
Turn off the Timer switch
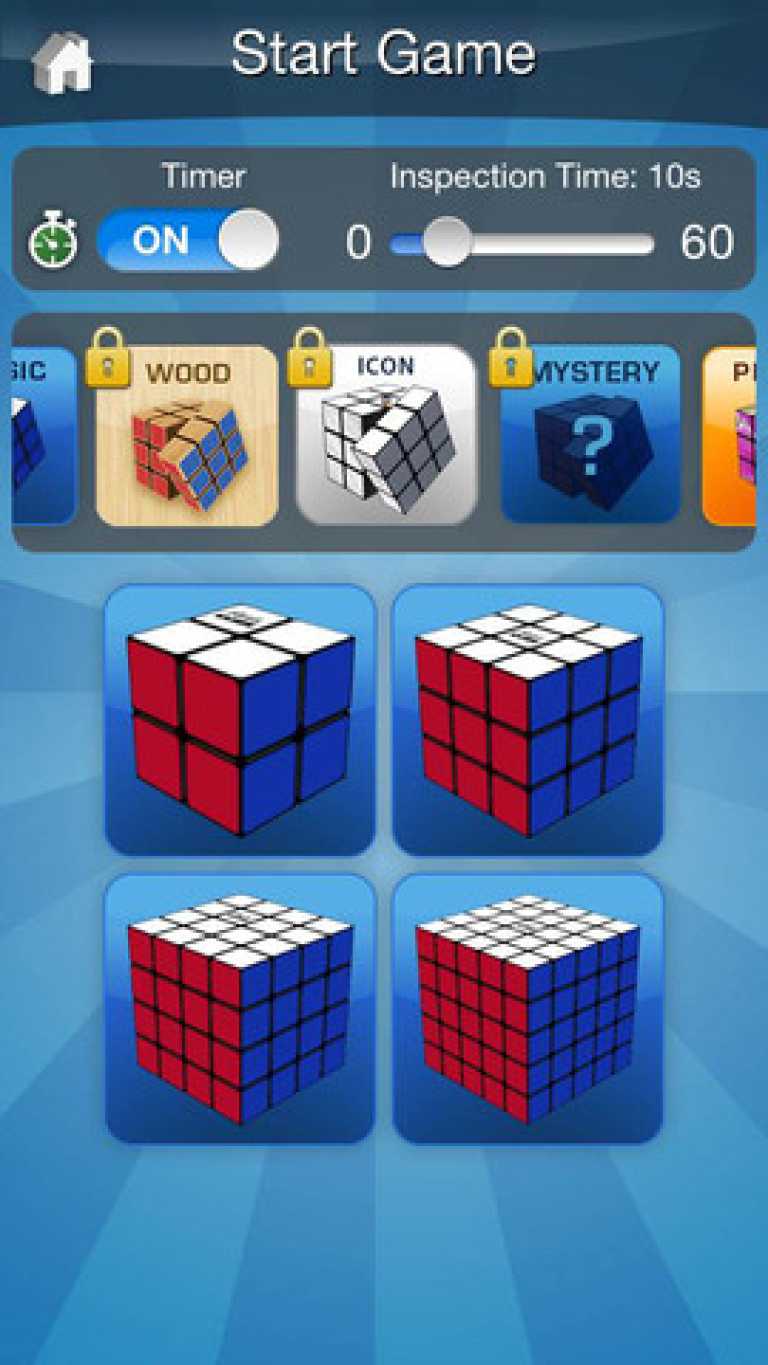188,240
